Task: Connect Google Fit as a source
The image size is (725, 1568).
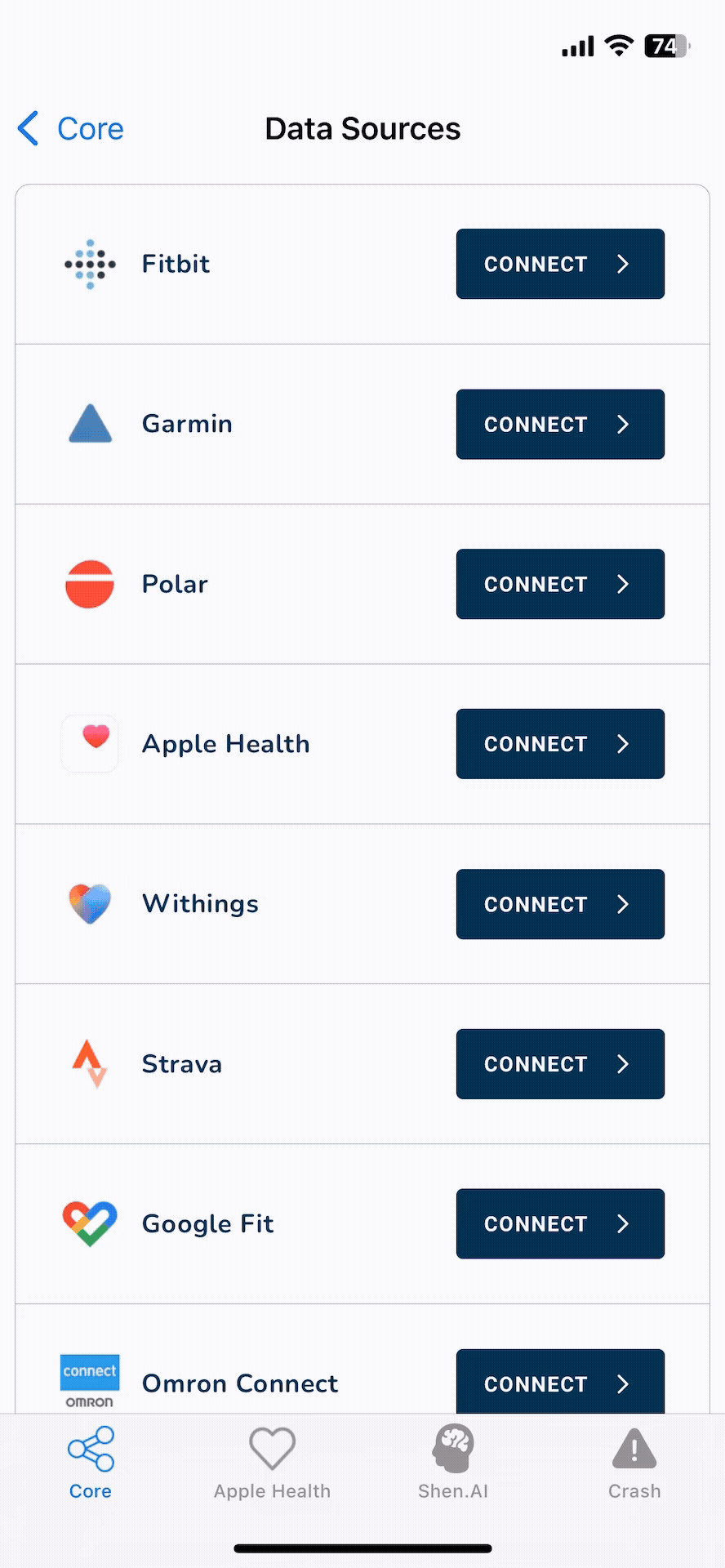Action: (559, 1223)
